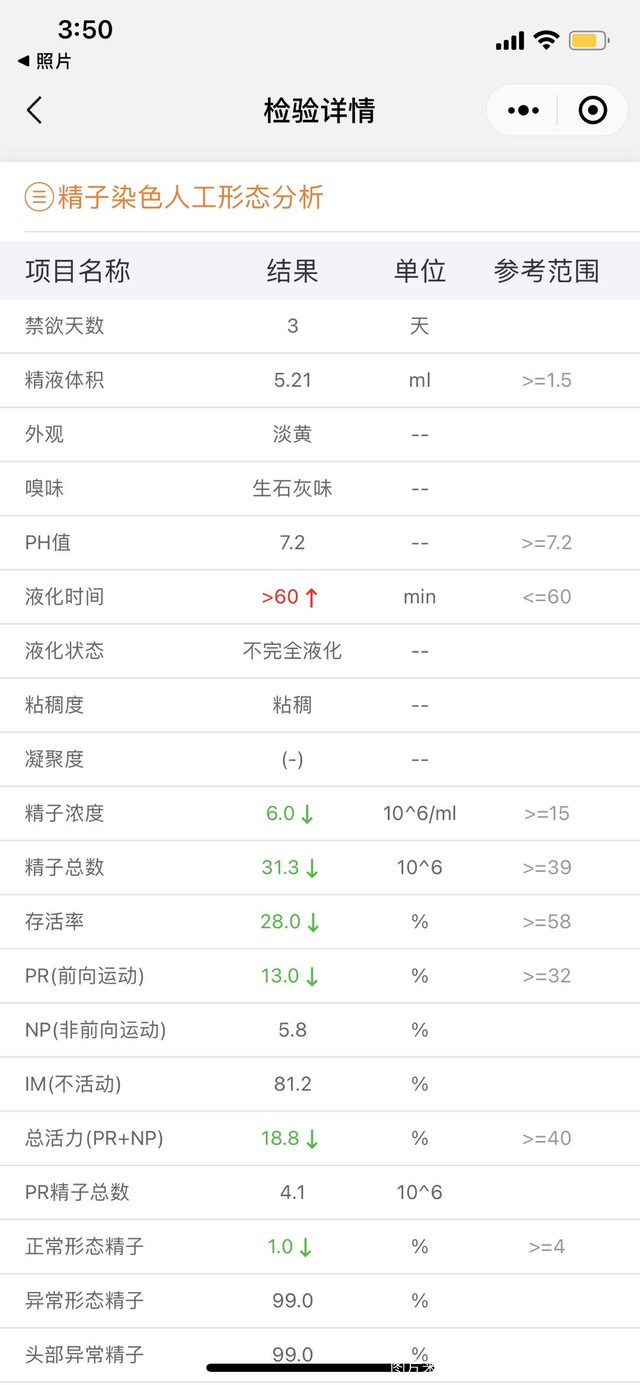
Task: Close the mini program via the circle button
Action: pyautogui.click(x=593, y=110)
